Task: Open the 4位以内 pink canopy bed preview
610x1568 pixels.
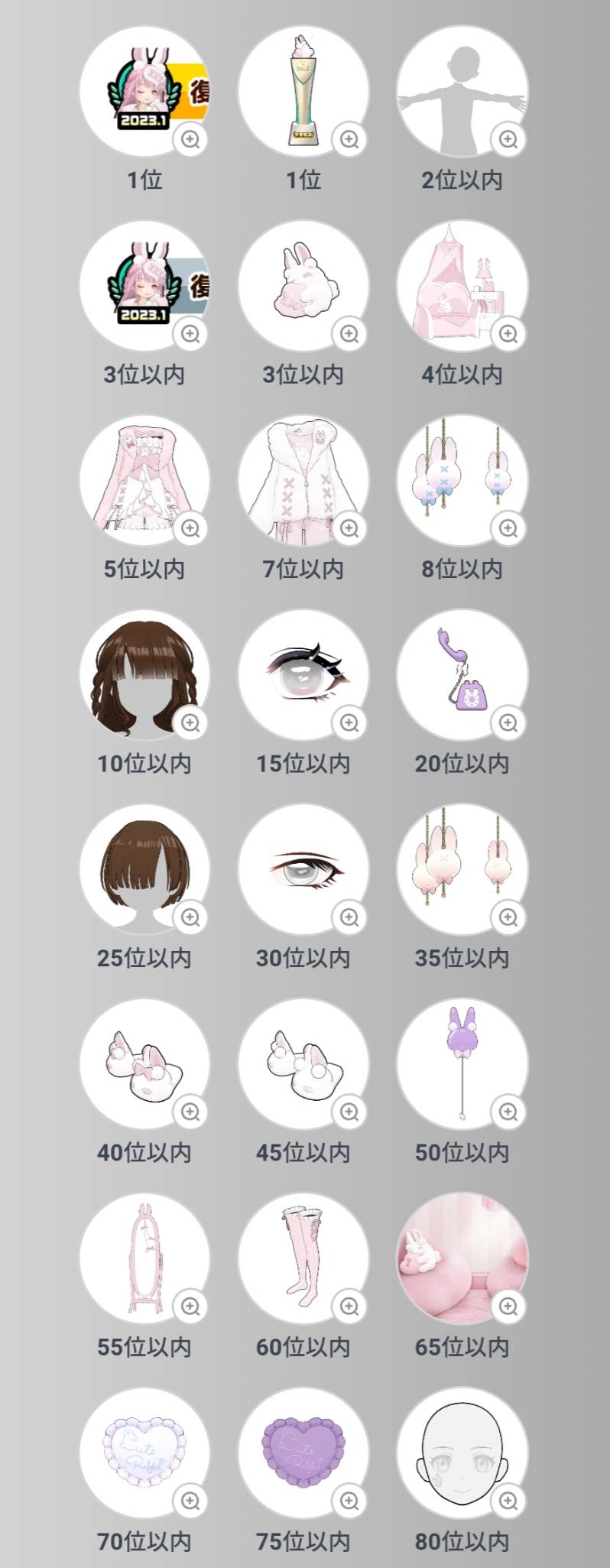Action: [508, 333]
